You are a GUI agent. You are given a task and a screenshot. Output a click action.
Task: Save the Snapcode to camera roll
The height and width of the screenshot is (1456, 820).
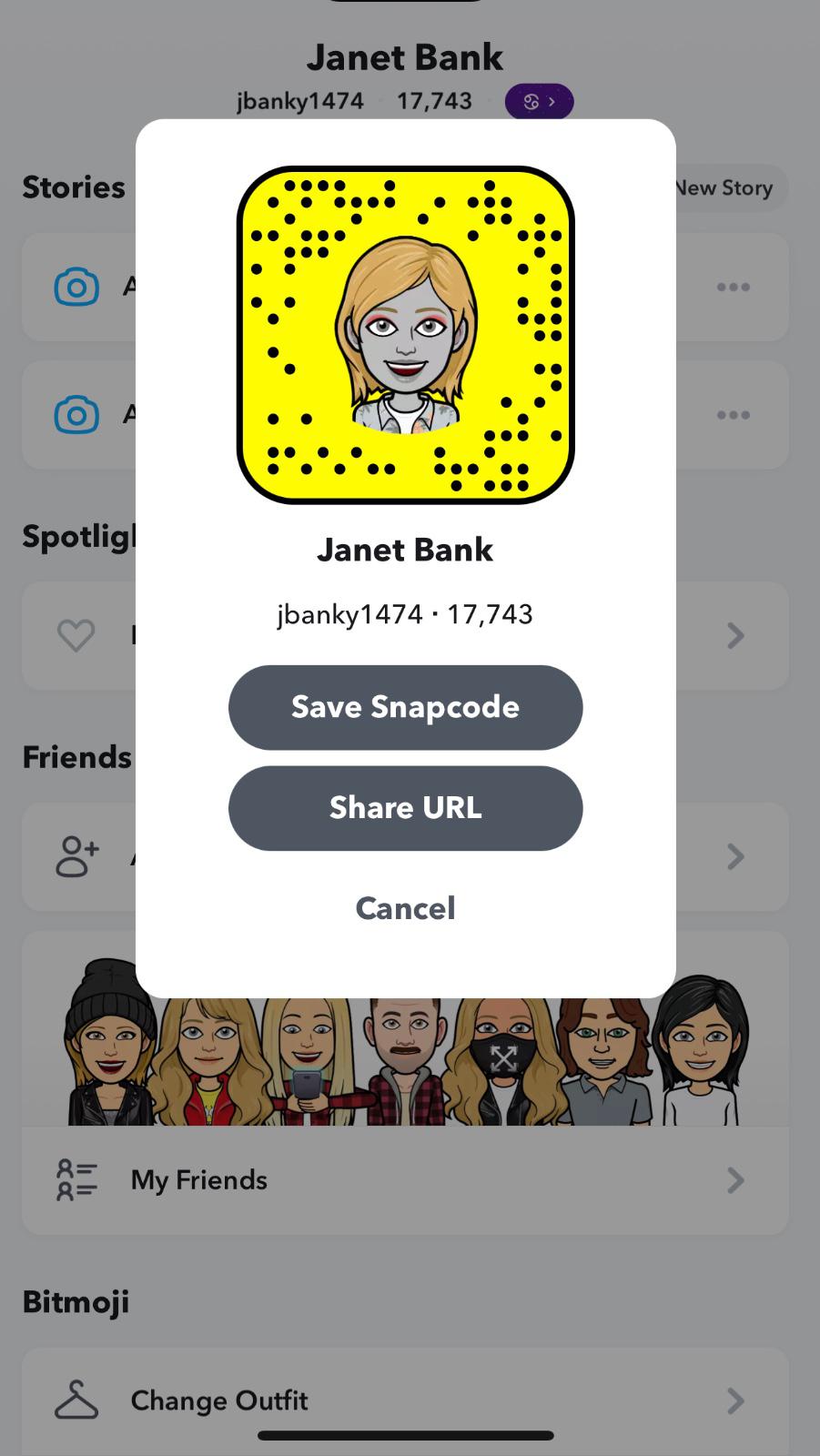(x=405, y=707)
